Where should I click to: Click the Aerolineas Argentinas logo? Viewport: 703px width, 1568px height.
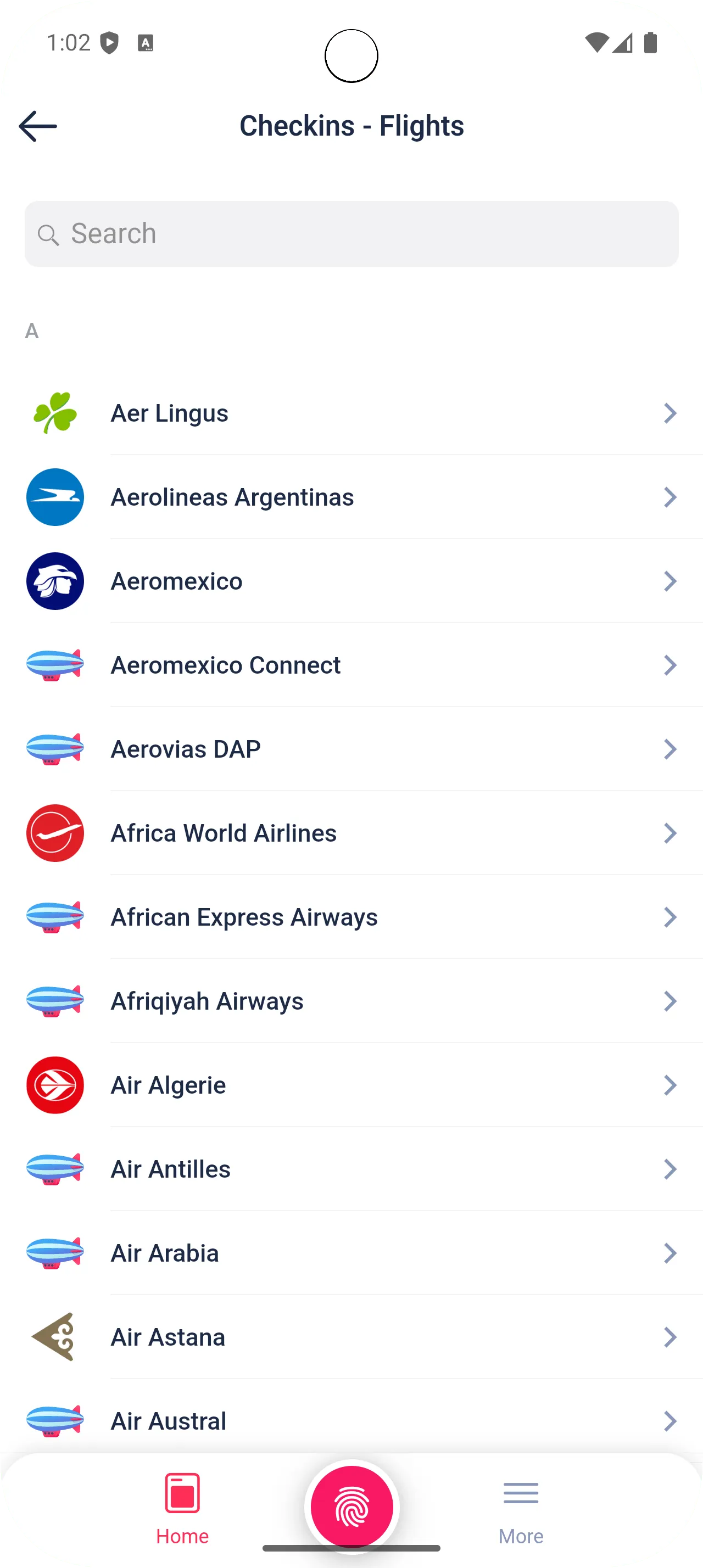coord(55,497)
